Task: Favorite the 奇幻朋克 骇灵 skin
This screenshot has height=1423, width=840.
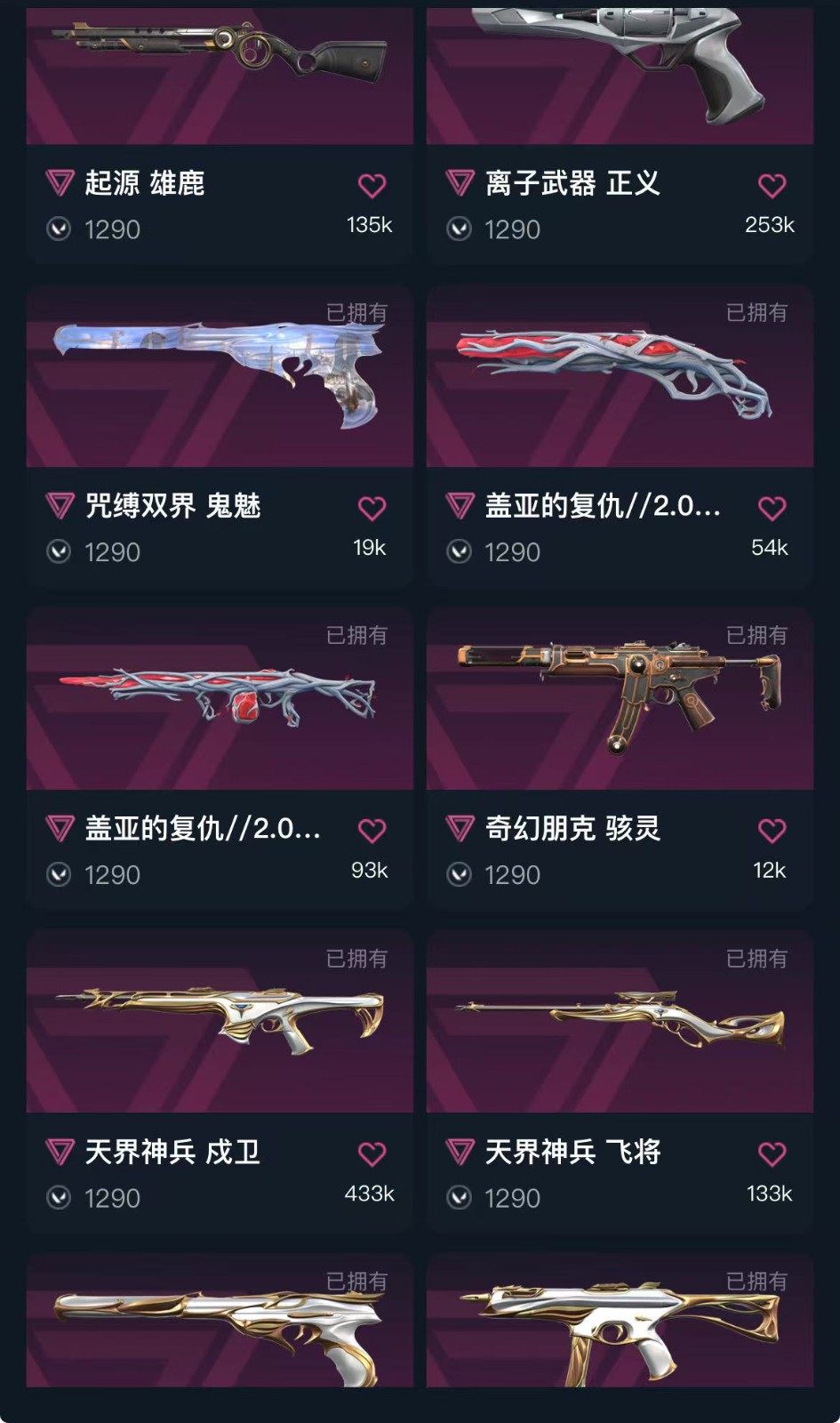Action: 772,831
